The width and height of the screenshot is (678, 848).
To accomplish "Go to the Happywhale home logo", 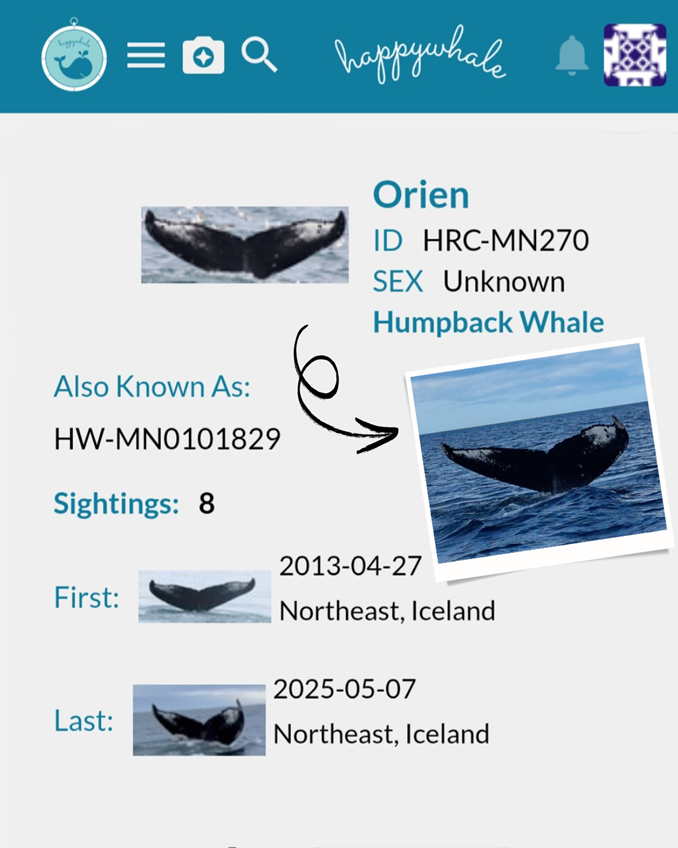I will [x=74, y=57].
